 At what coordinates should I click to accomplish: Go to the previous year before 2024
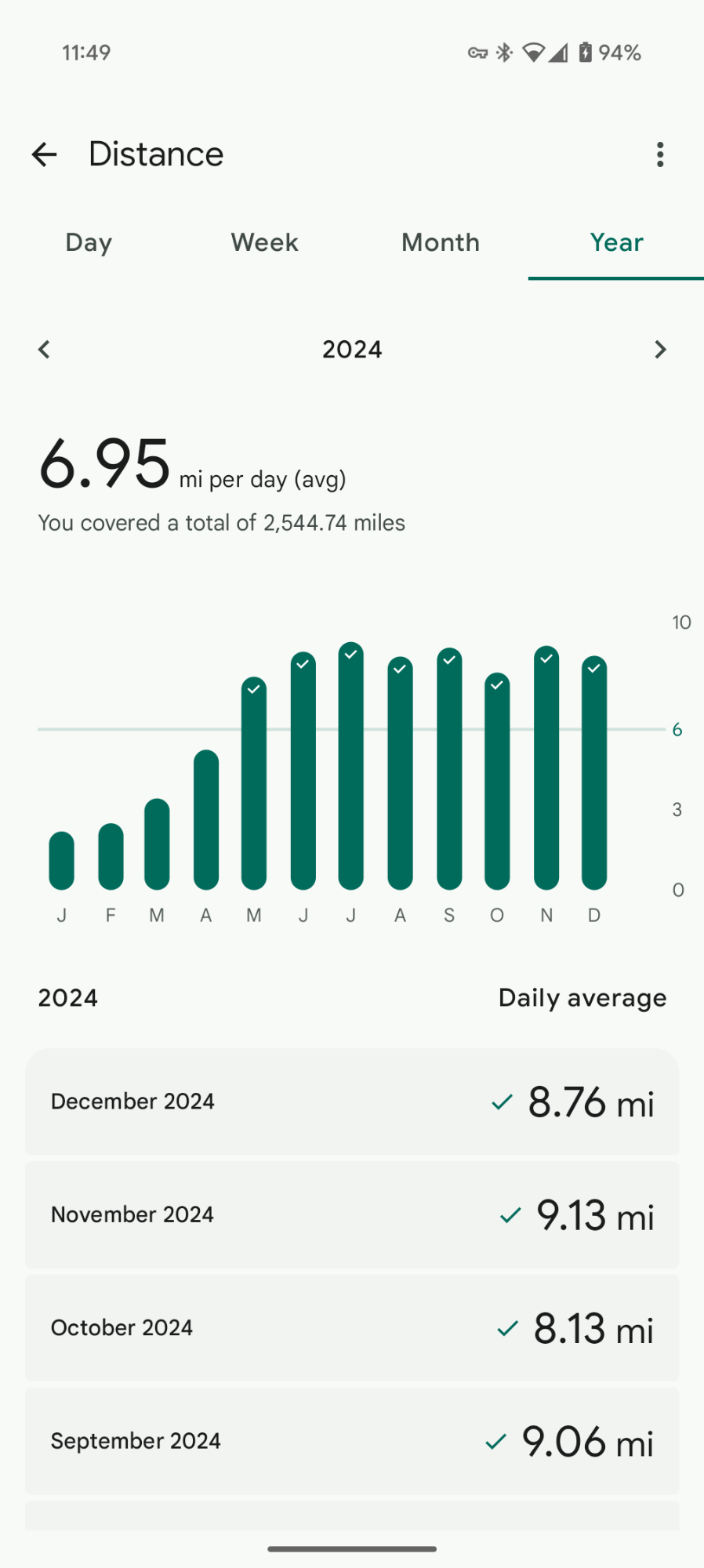tap(45, 350)
